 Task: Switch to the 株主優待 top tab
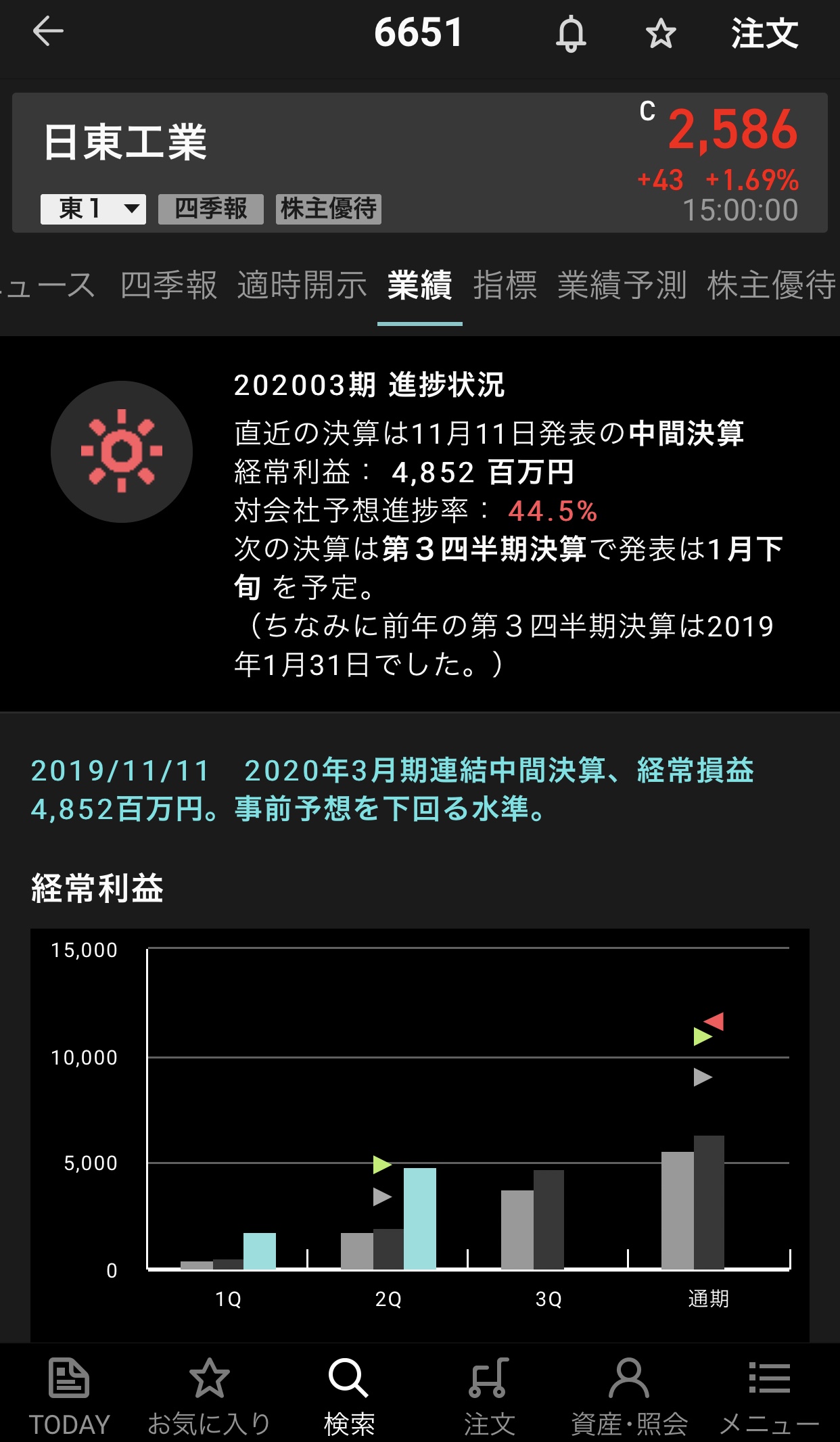click(x=771, y=285)
